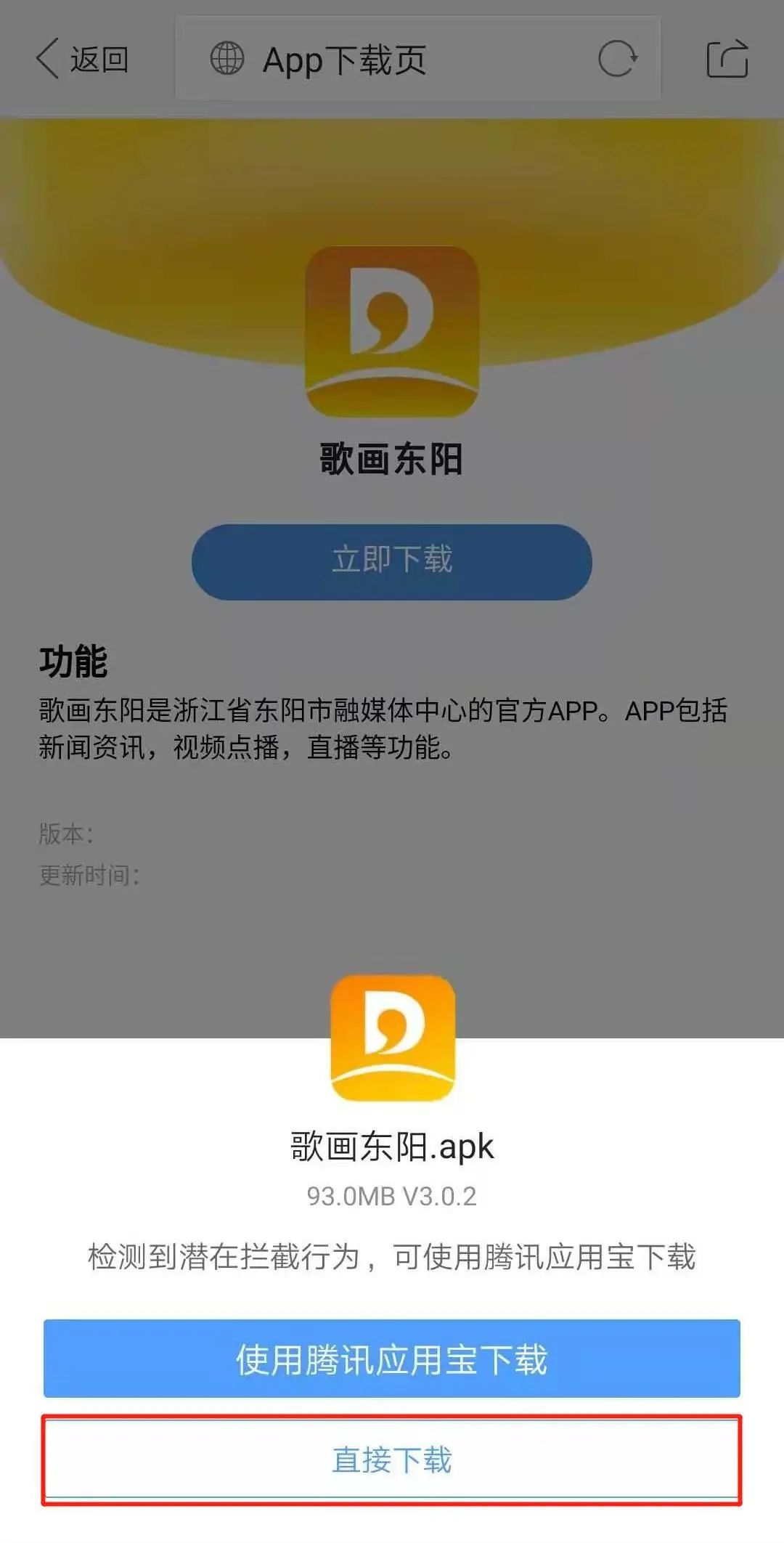This screenshot has height=1543, width=784.
Task: Open the share icon in the toolbar
Action: click(x=727, y=59)
